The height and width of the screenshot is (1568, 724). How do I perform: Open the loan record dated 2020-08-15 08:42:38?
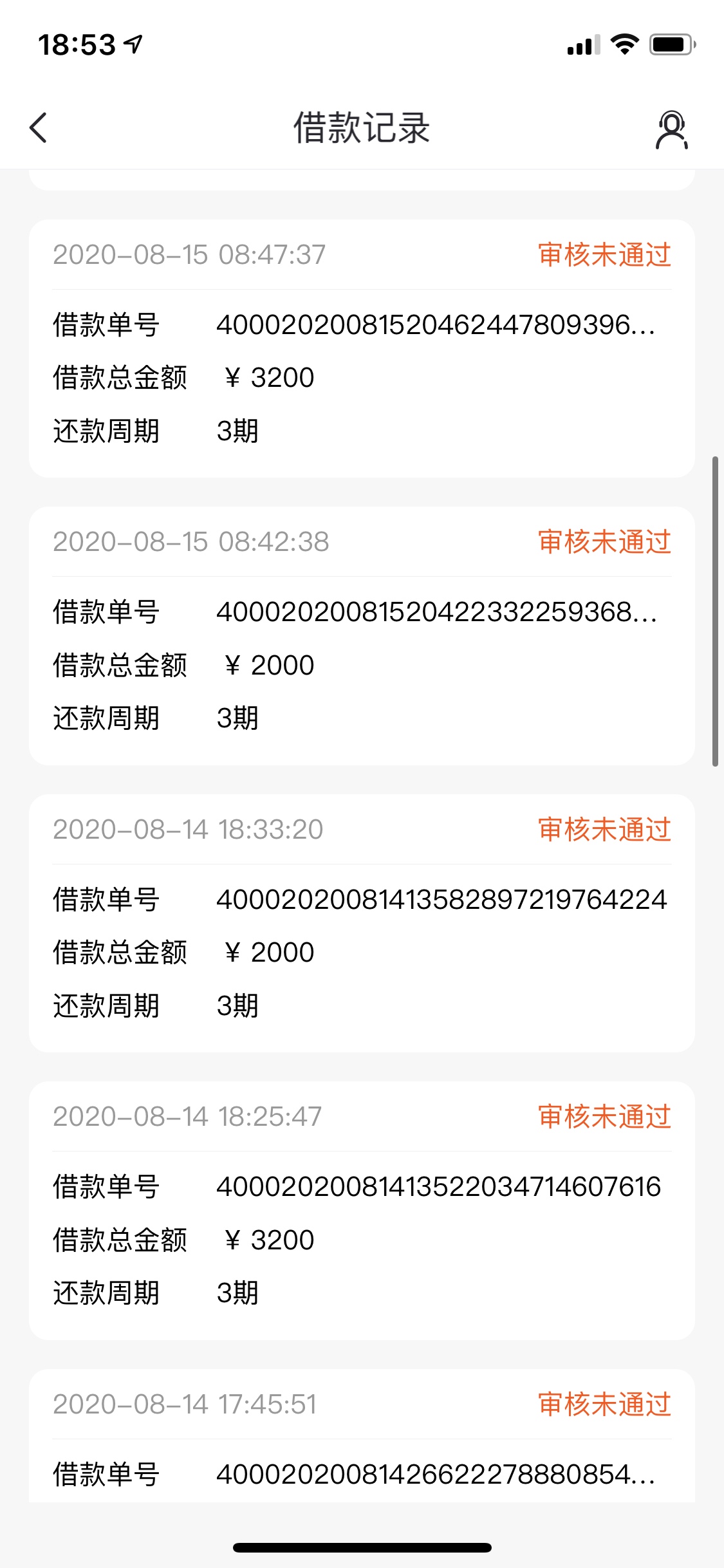click(362, 636)
